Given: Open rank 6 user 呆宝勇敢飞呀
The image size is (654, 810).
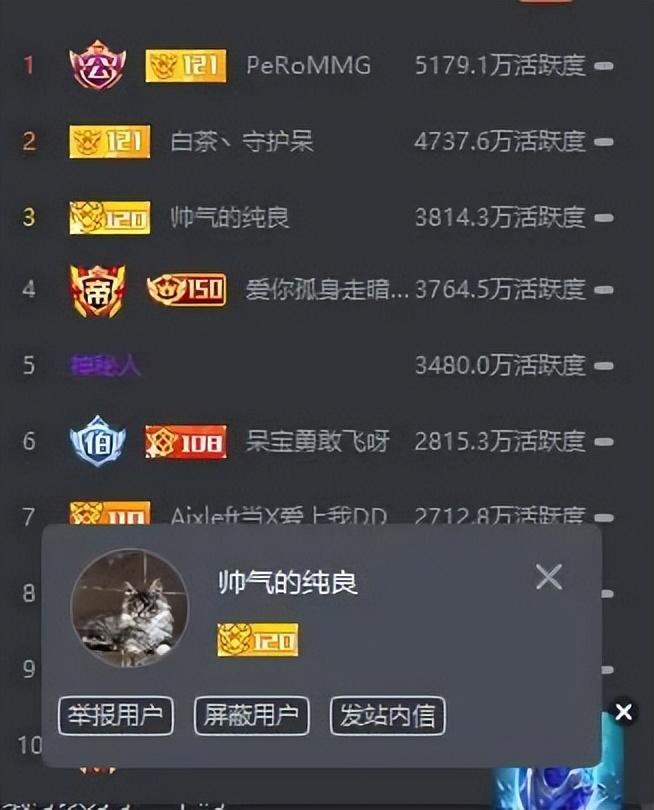Looking at the screenshot, I should point(318,441).
